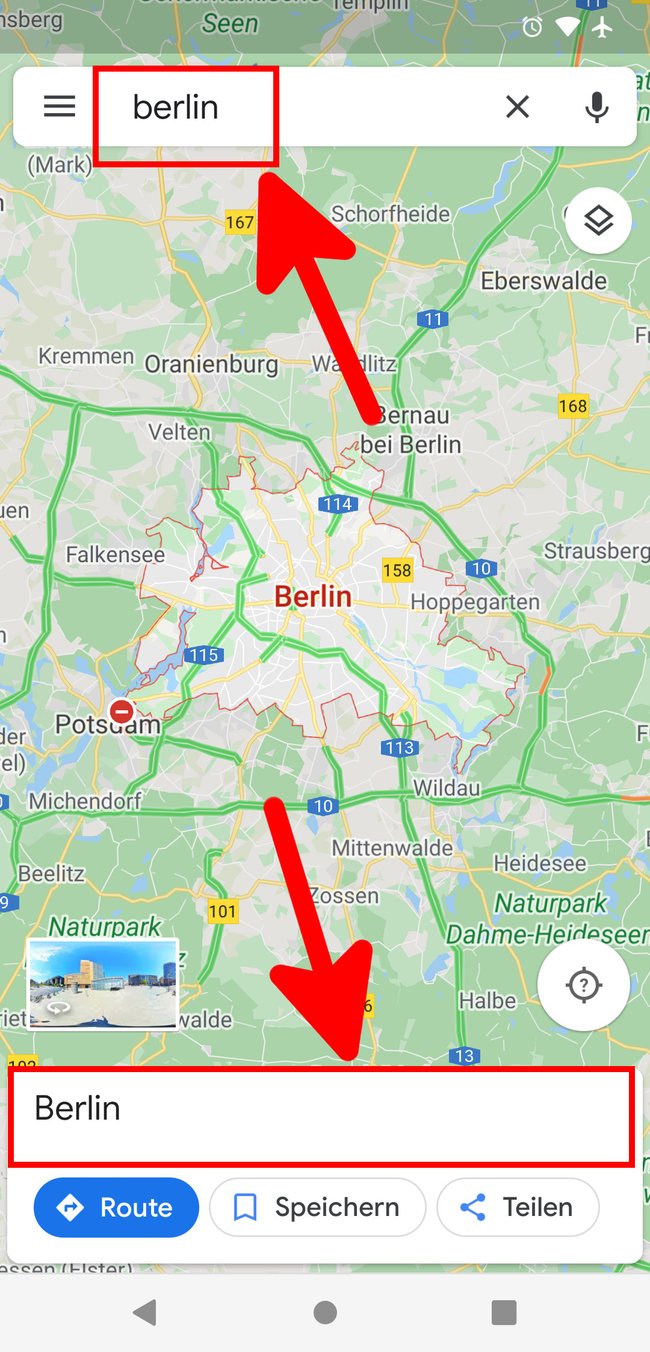Screen dimensions: 650x1352
Task: Start voice search with the microphone
Action: pos(596,107)
